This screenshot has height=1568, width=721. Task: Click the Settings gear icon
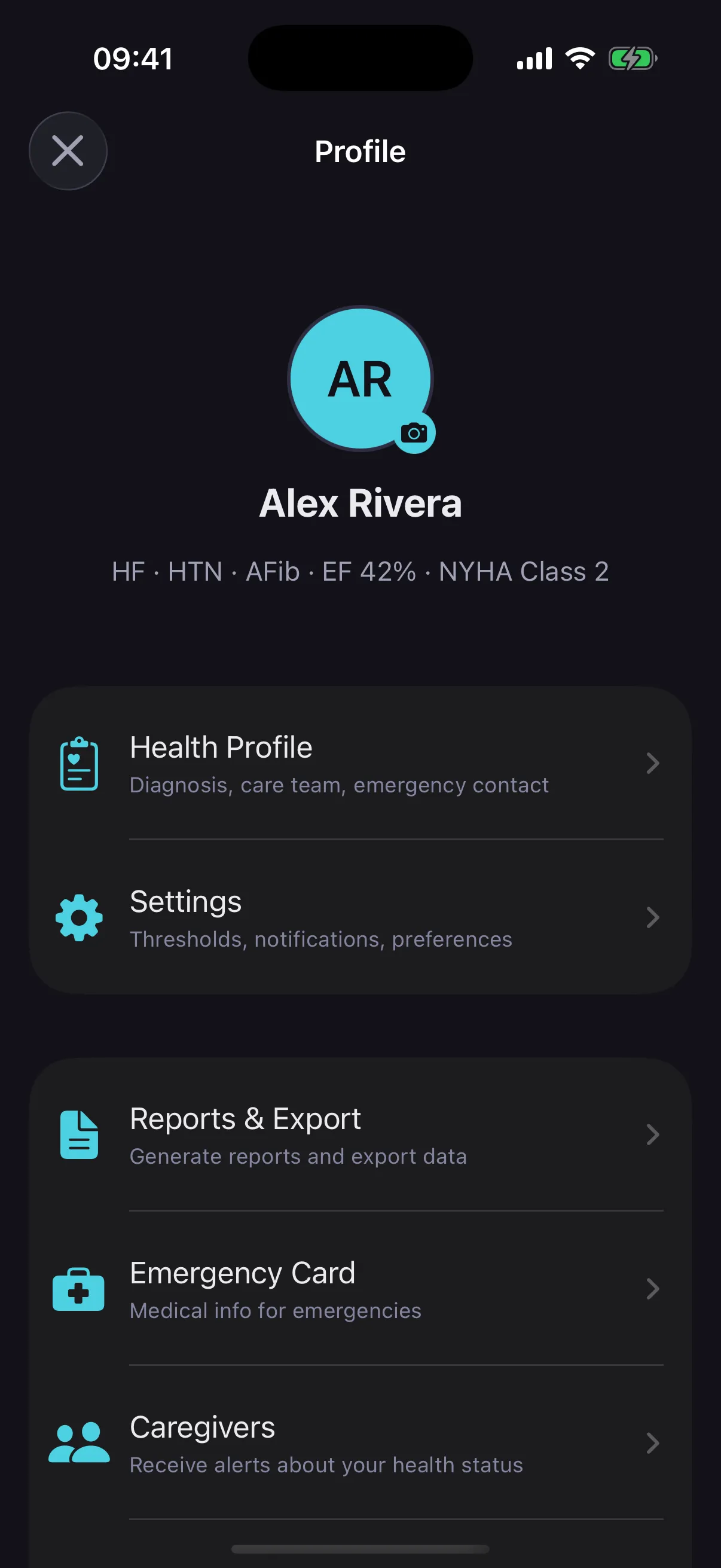(79, 917)
